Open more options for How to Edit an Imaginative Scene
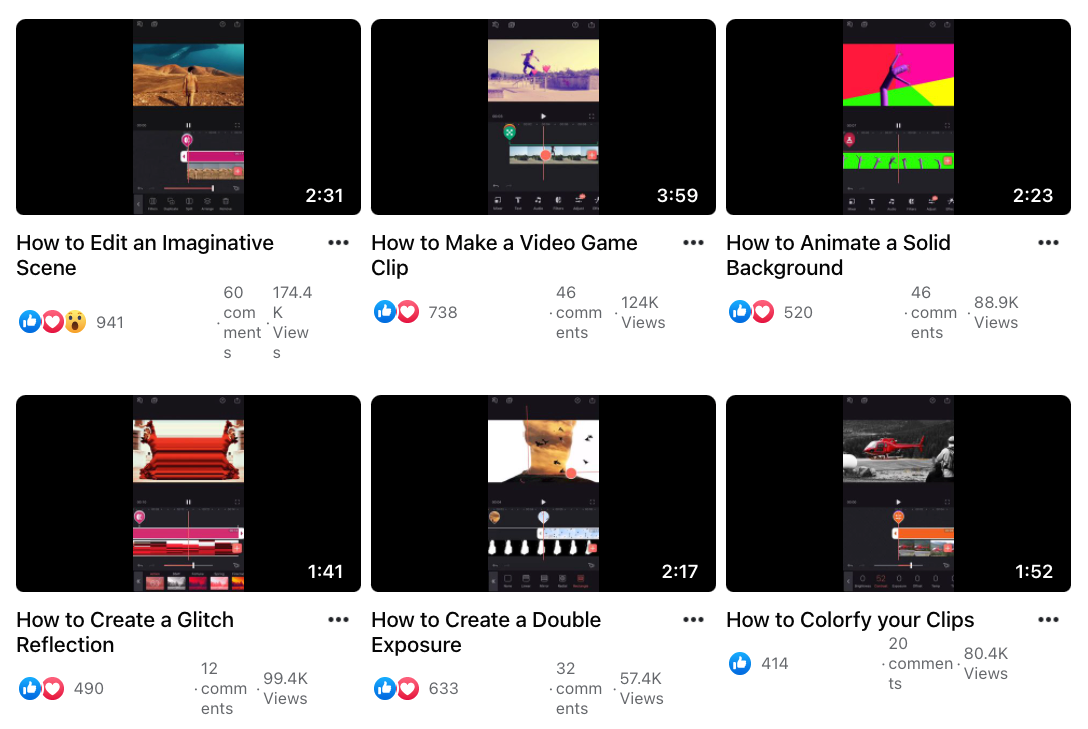 click(x=338, y=243)
